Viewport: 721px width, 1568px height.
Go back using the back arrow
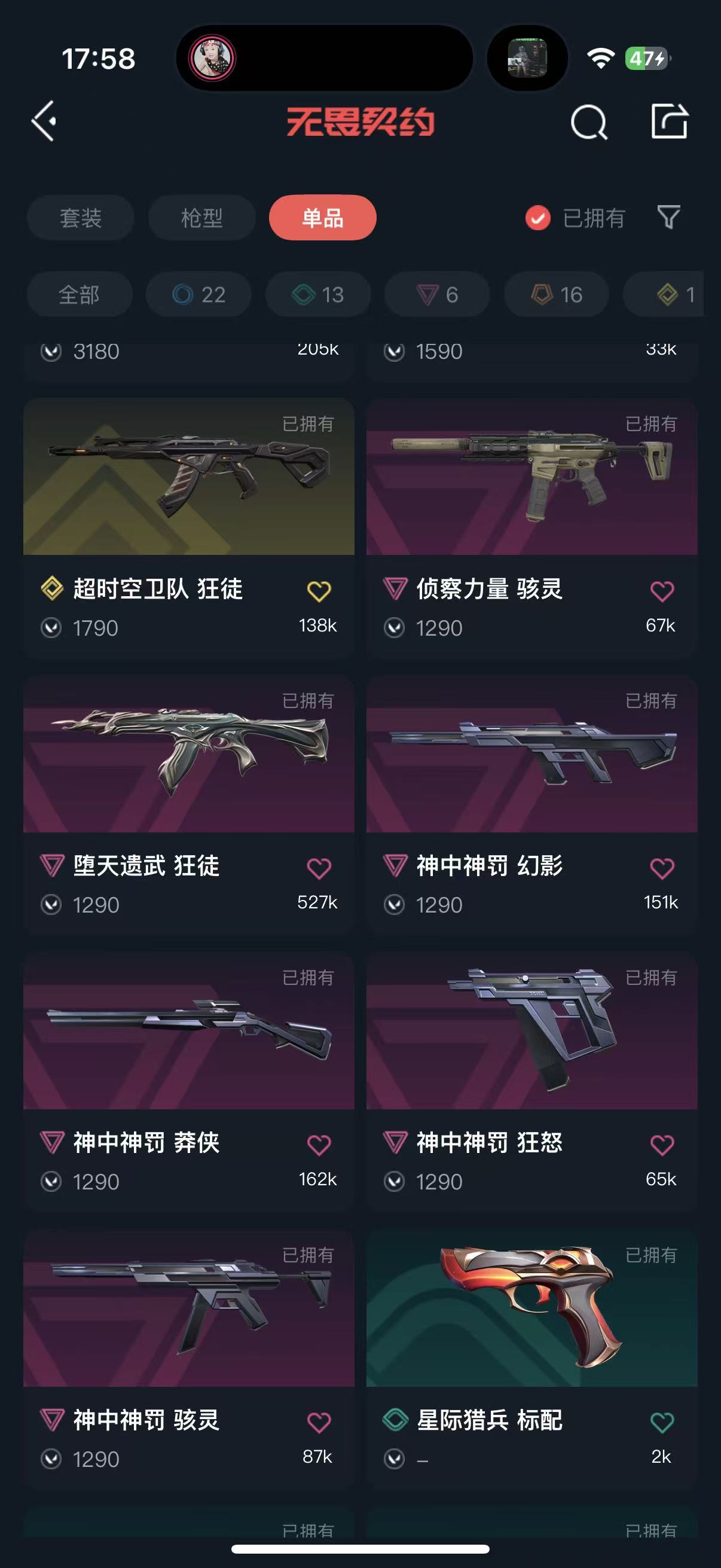[x=44, y=121]
